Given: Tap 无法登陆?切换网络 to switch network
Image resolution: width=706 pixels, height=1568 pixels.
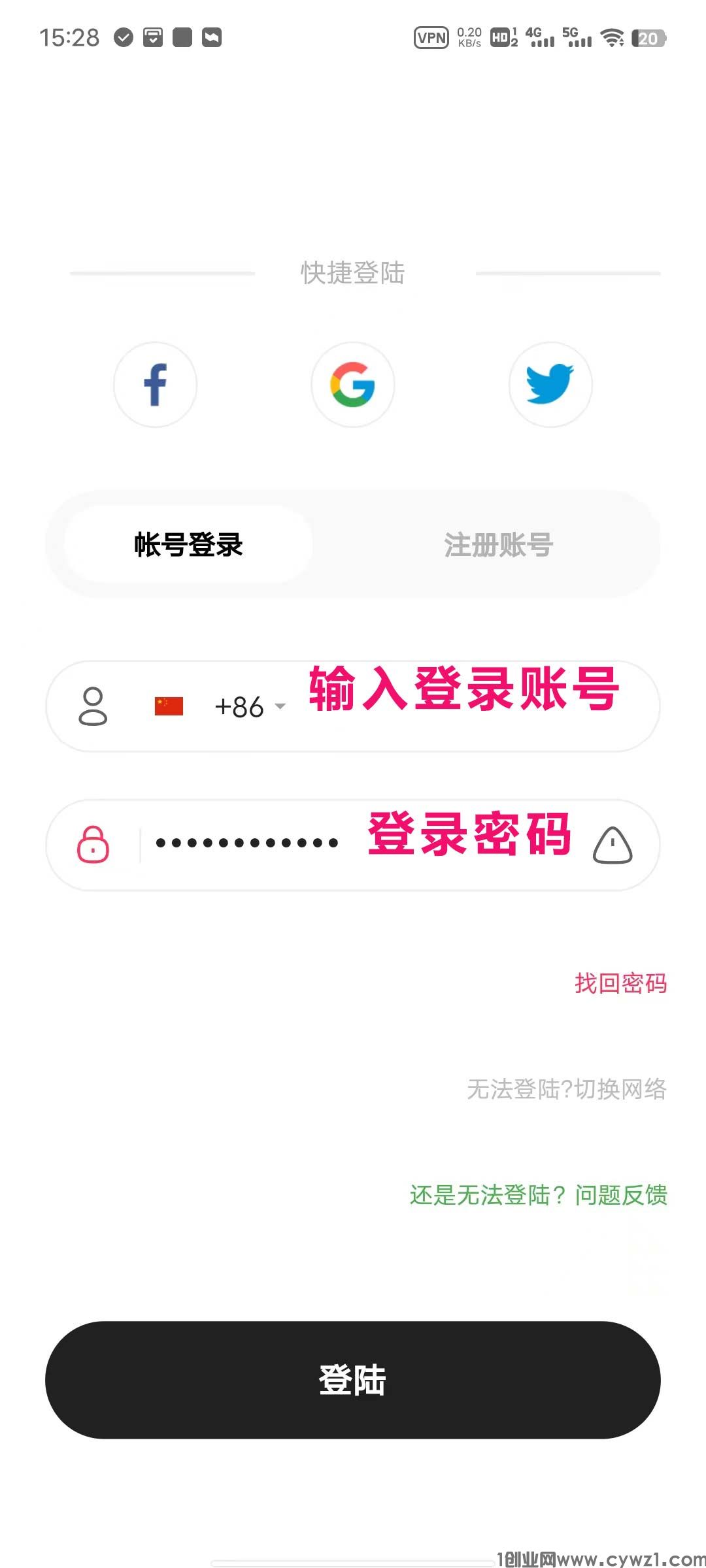Looking at the screenshot, I should pos(566,1089).
